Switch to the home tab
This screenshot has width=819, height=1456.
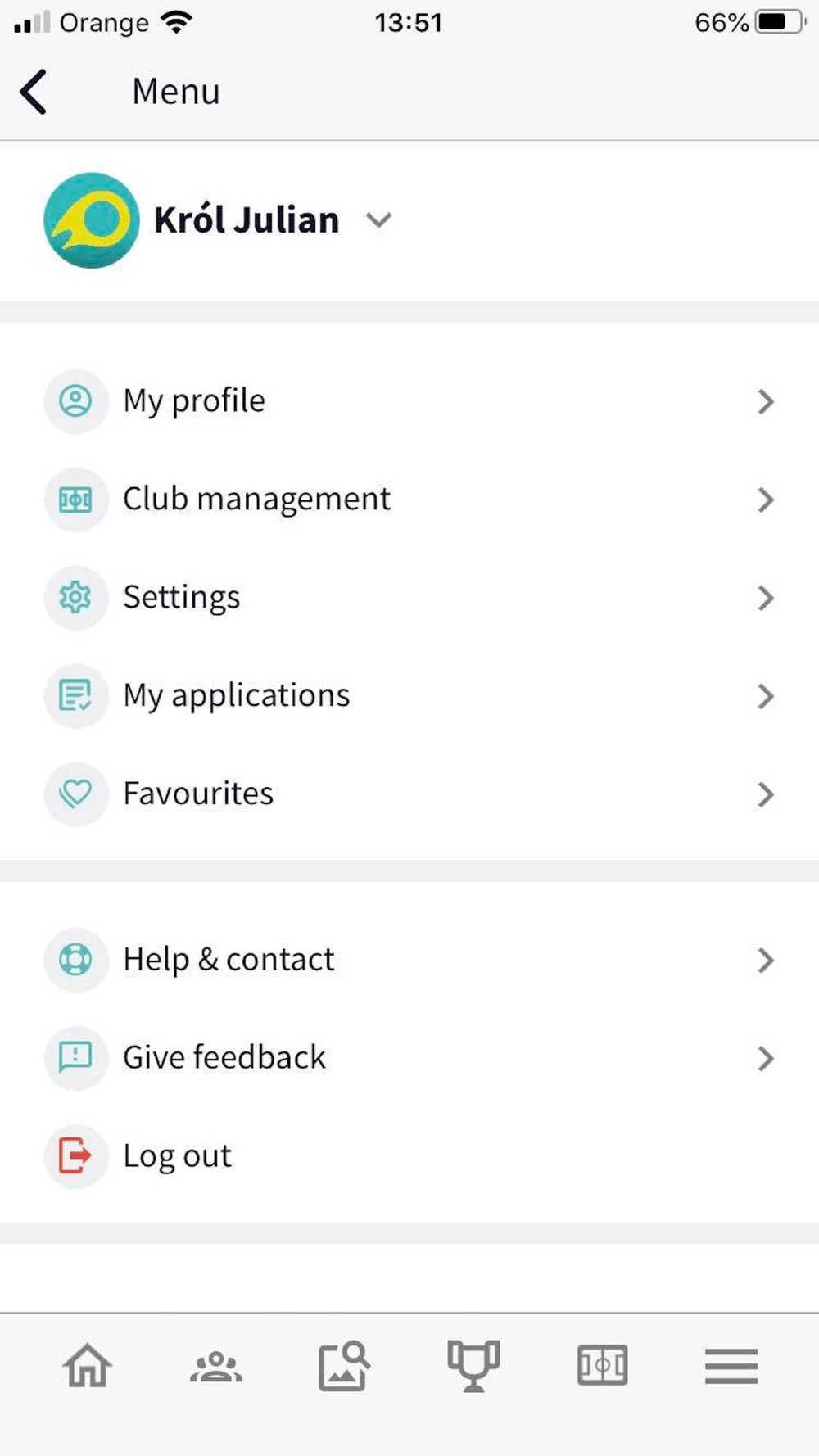pos(88,1366)
